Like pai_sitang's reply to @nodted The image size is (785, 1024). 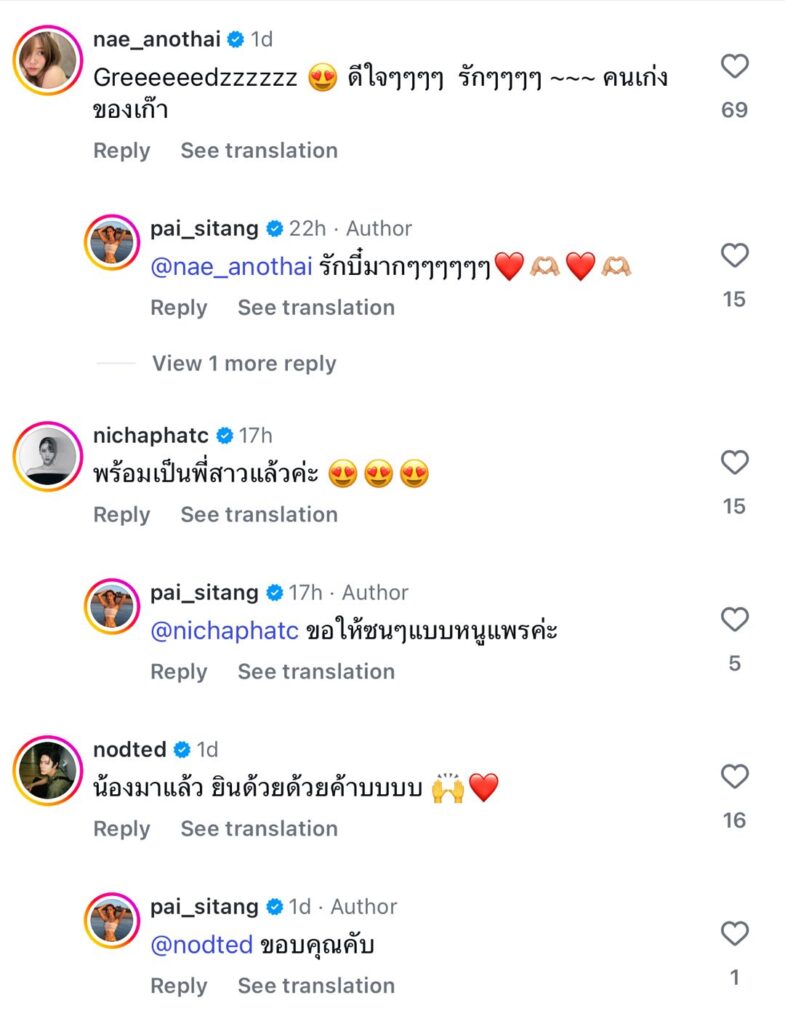(735, 934)
